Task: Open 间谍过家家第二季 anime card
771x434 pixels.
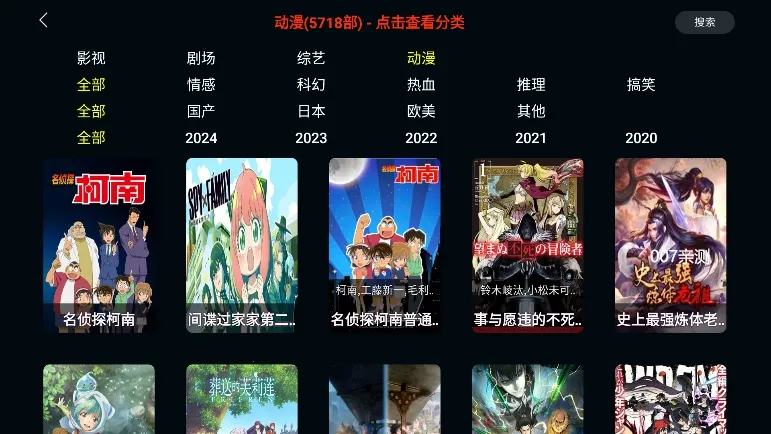Action: coord(242,245)
